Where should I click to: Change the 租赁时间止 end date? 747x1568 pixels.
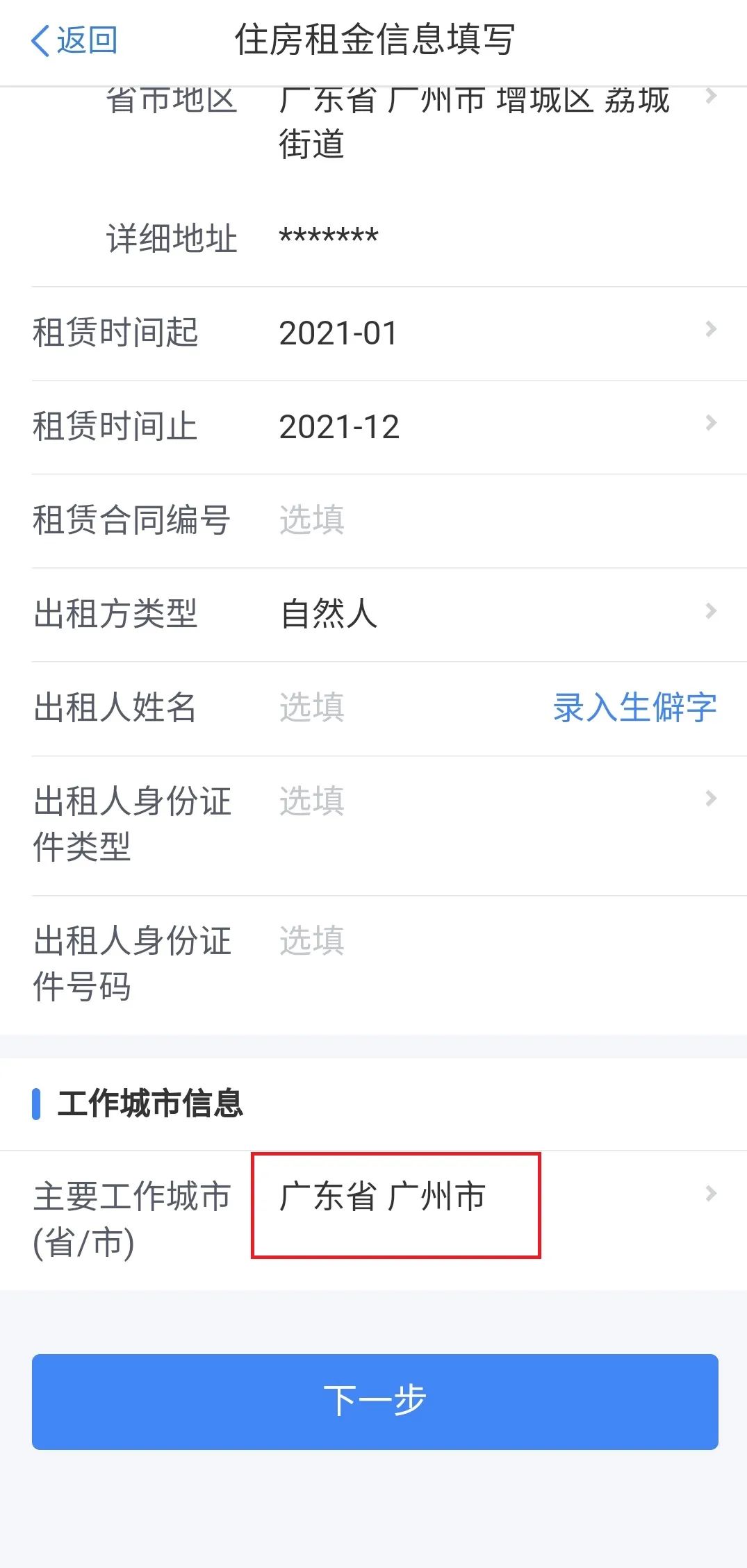point(389,427)
